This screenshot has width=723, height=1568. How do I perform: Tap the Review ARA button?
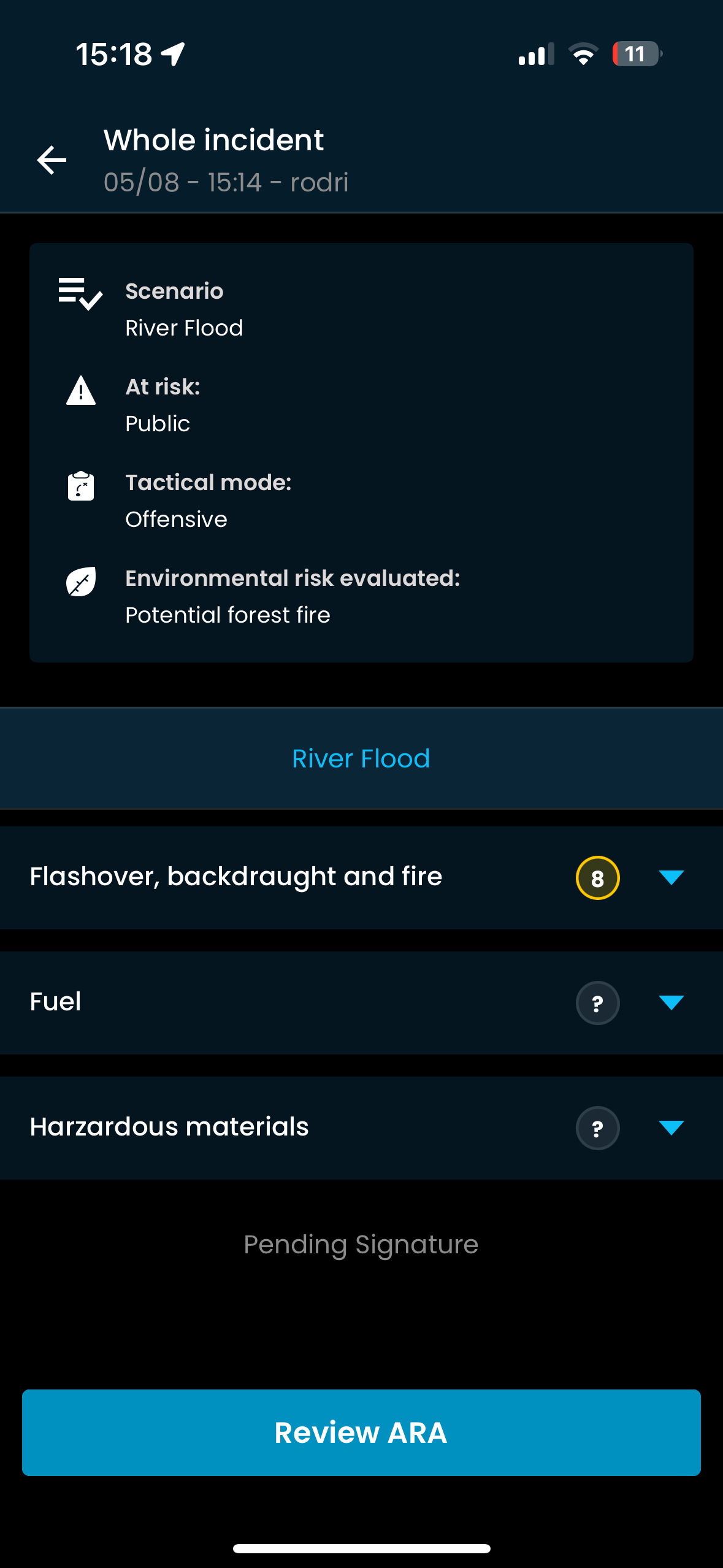pyautogui.click(x=361, y=1432)
